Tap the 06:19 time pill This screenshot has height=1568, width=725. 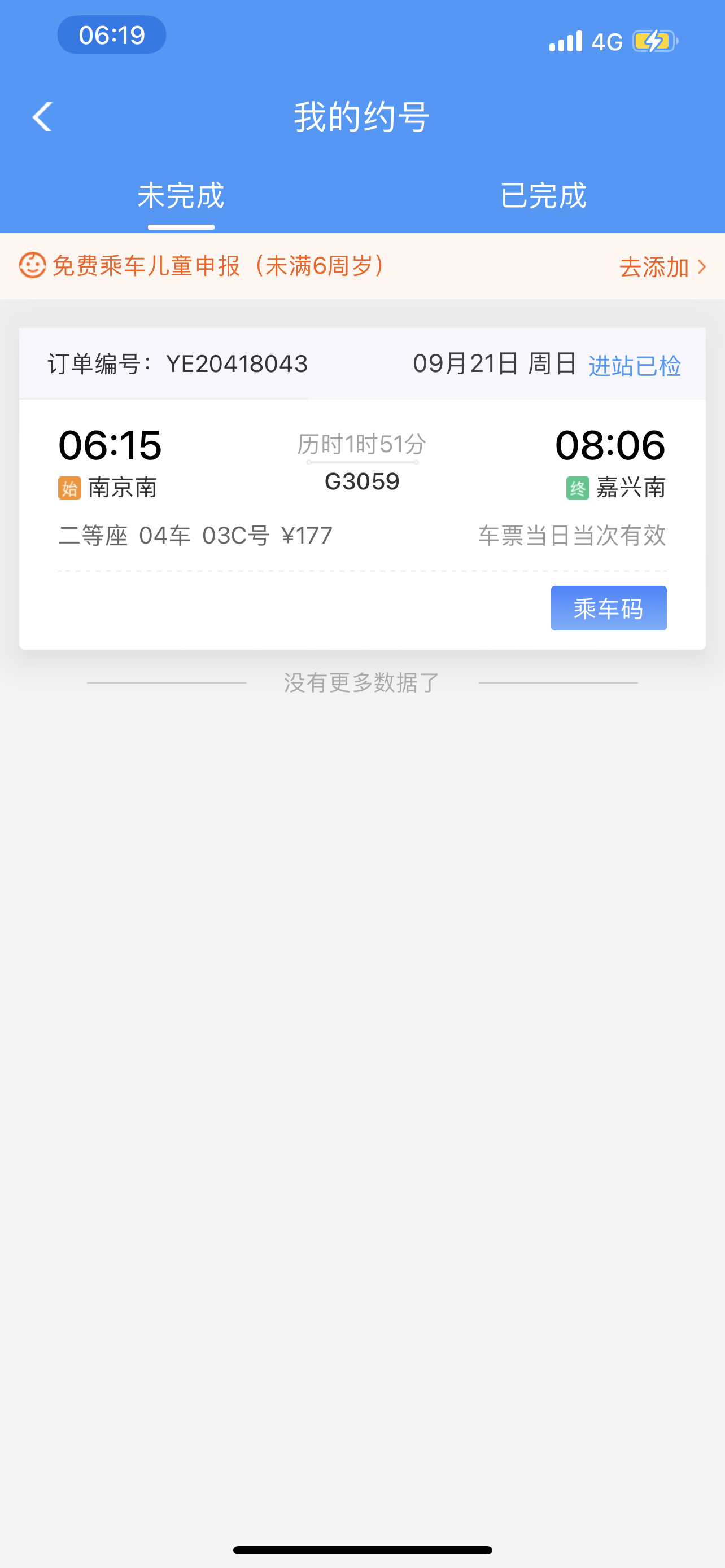pyautogui.click(x=111, y=34)
